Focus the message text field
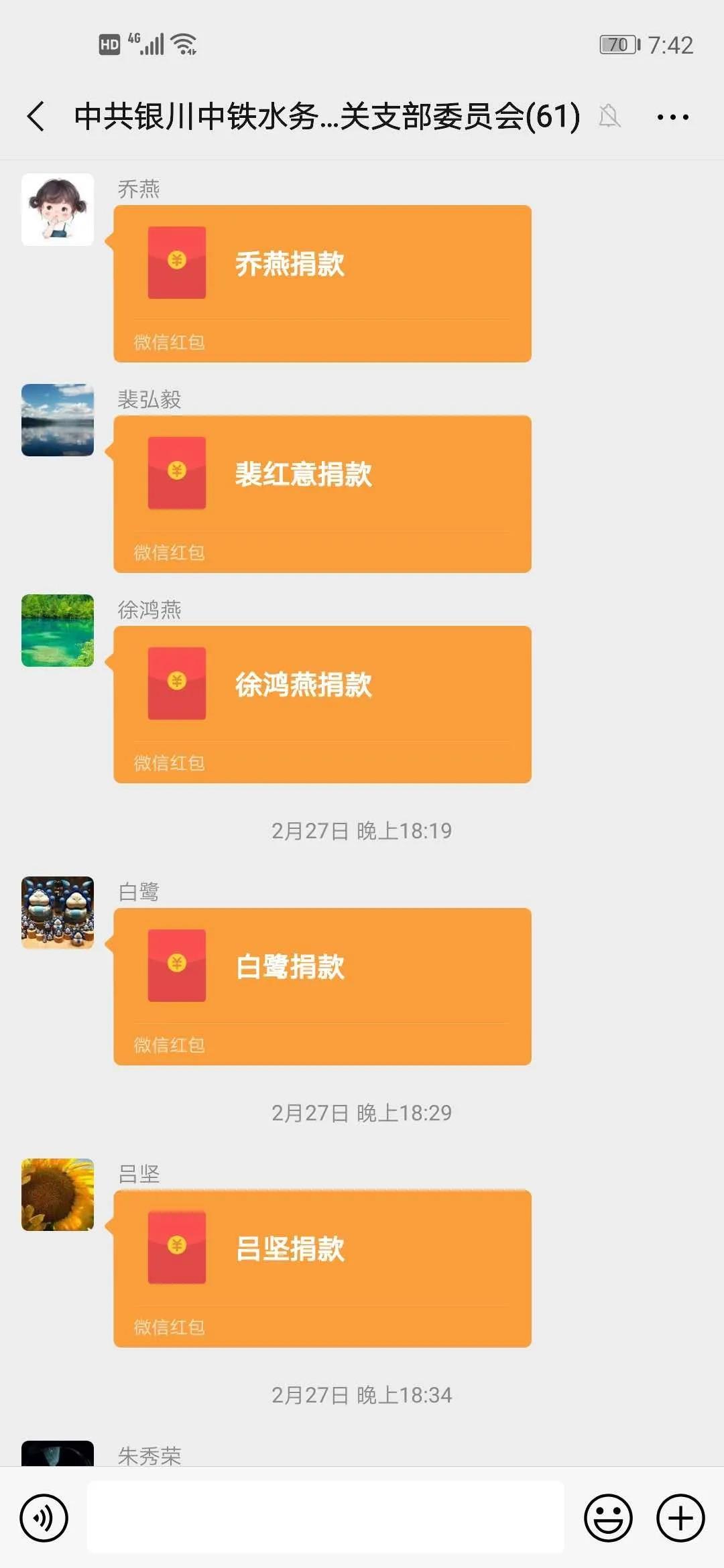 click(x=325, y=1518)
